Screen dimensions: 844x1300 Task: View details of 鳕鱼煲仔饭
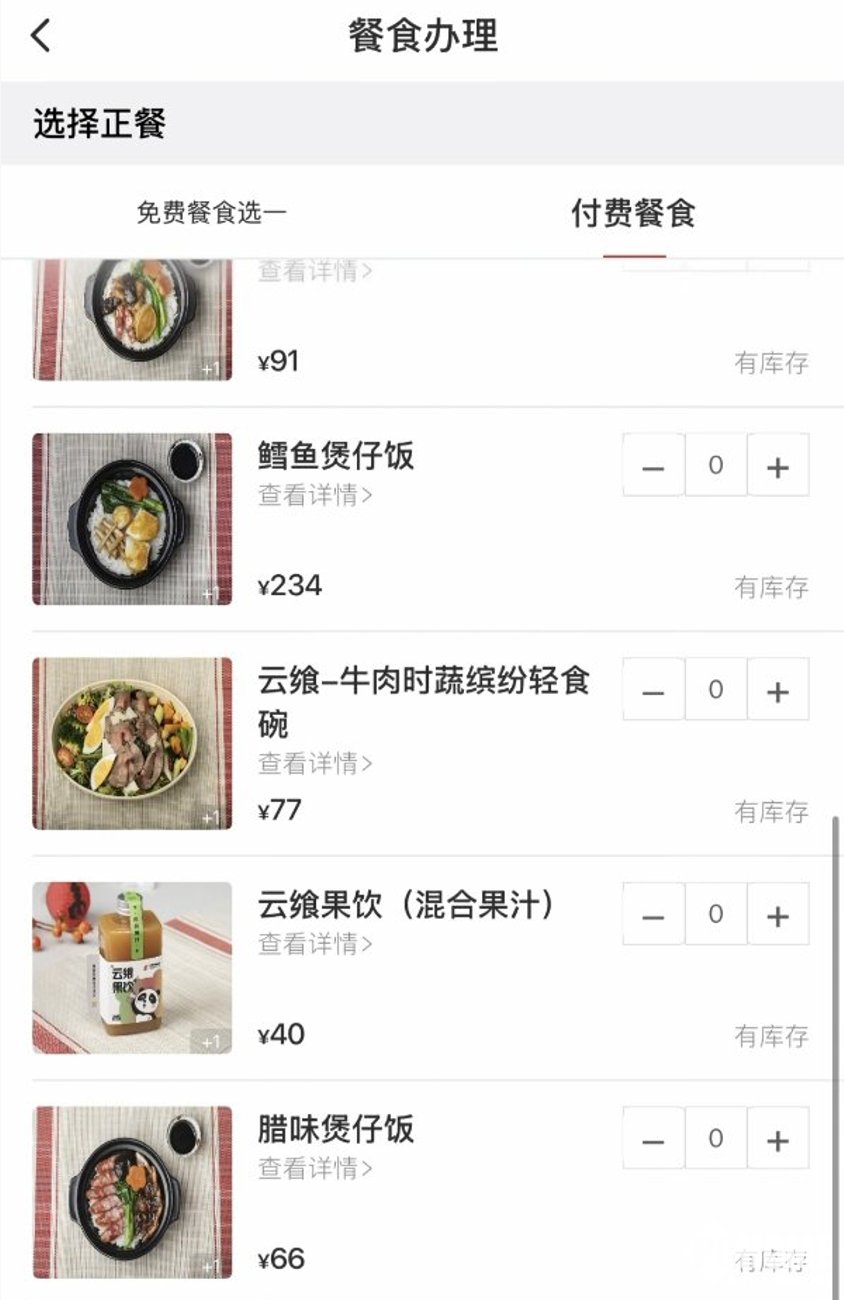tap(315, 495)
